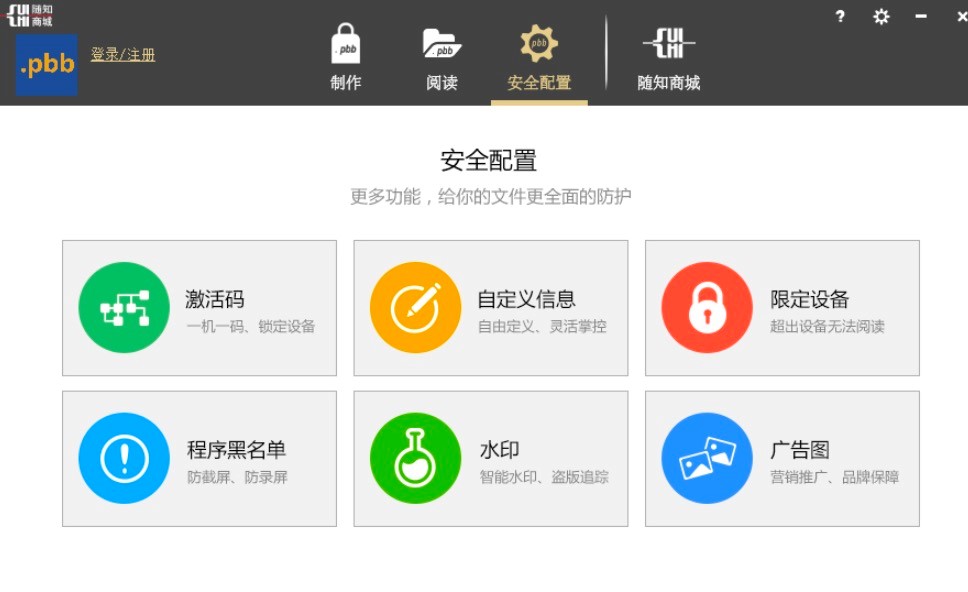The width and height of the screenshot is (968, 592).
Task: Open the 自定义信息 card
Action: pos(490,308)
